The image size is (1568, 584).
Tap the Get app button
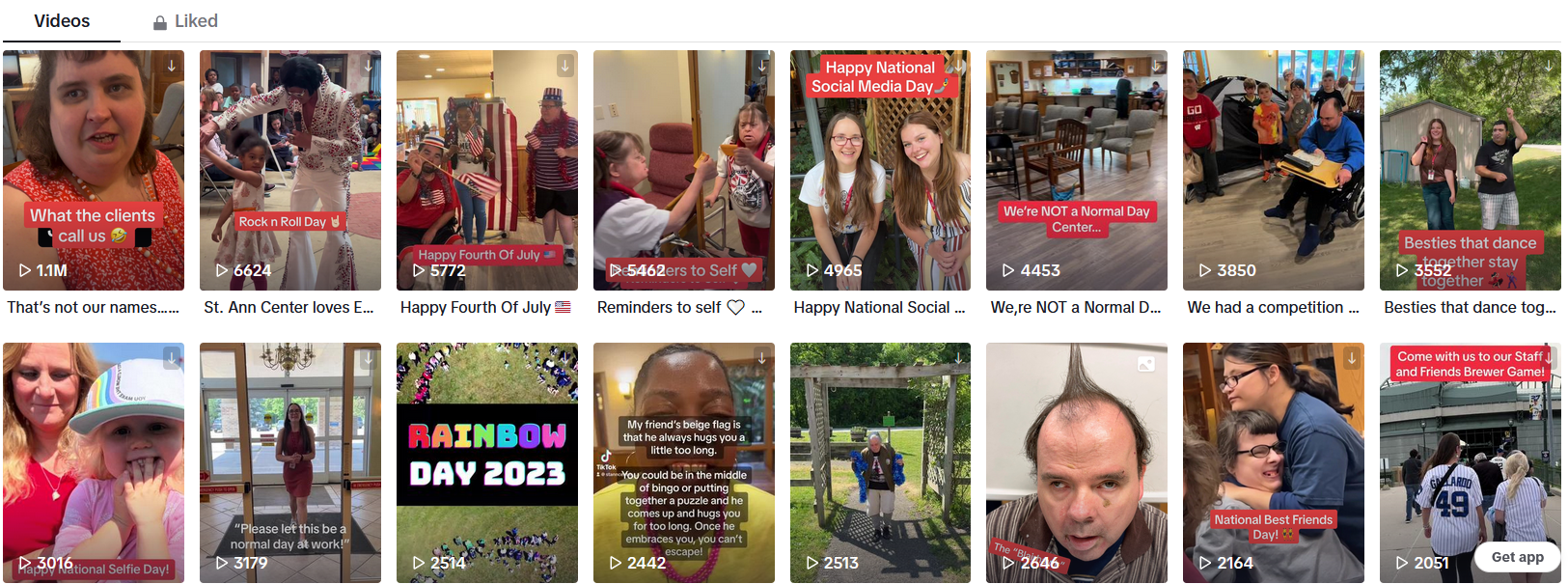[x=1517, y=557]
